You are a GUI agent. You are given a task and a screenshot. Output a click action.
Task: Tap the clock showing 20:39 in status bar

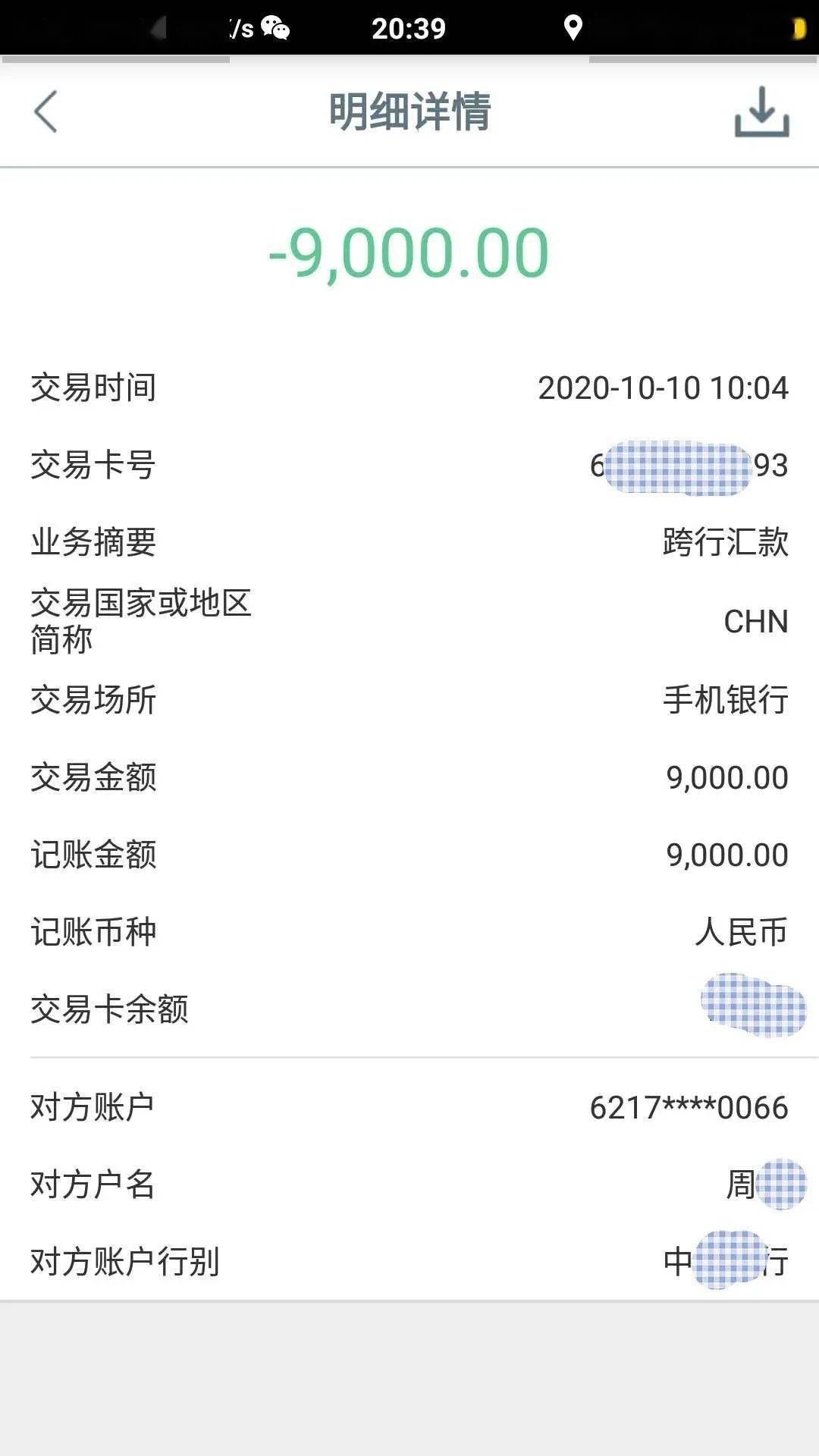[409, 29]
